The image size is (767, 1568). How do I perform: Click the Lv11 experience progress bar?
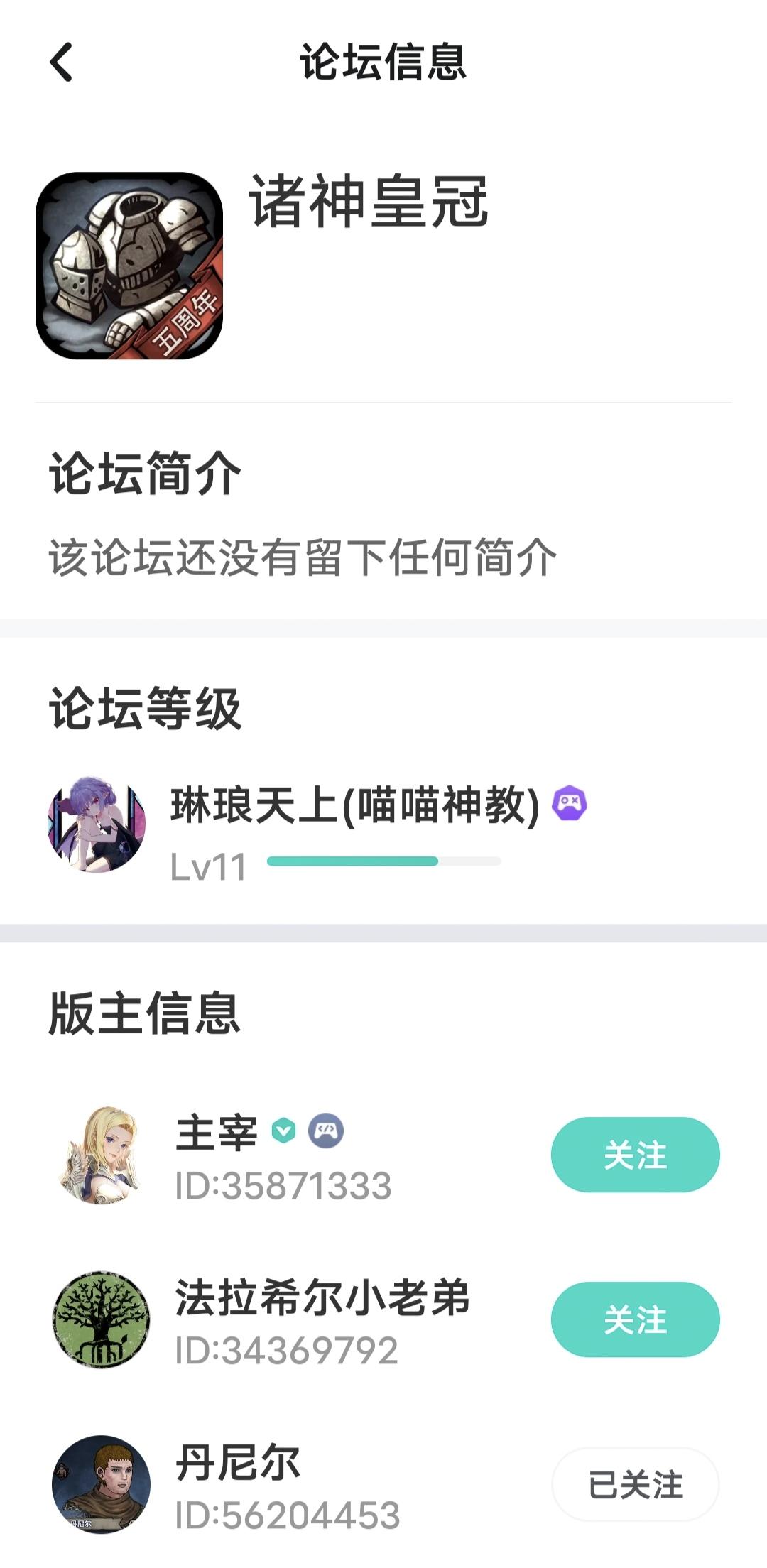click(x=383, y=860)
